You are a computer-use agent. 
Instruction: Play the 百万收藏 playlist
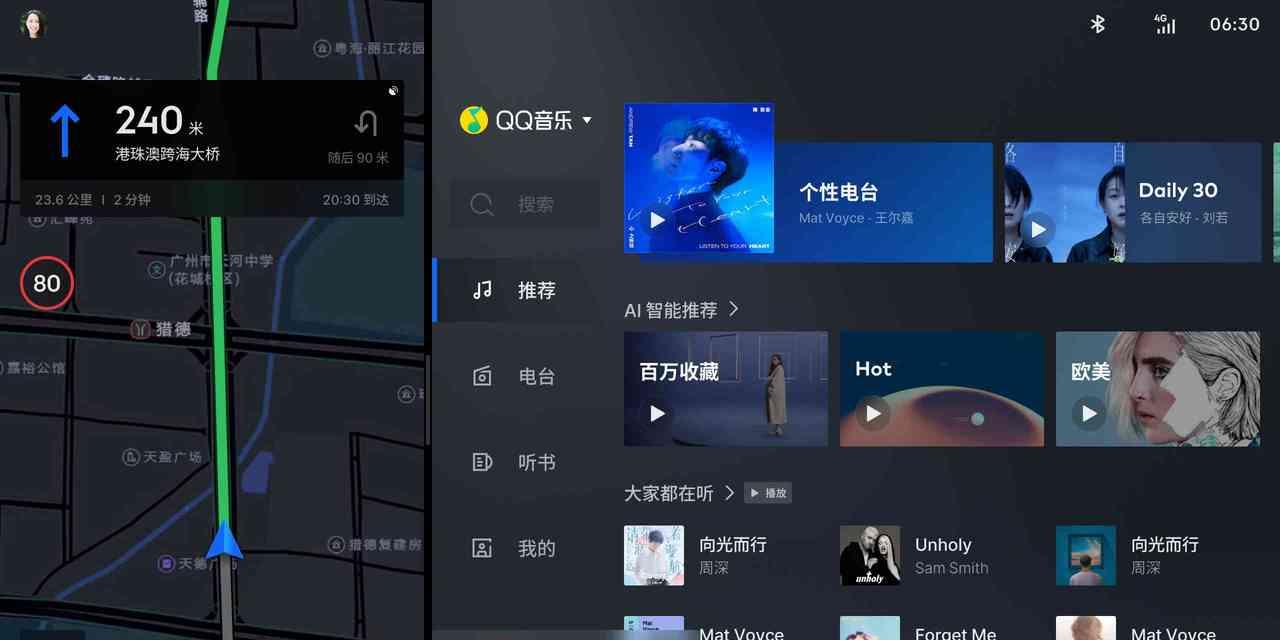[657, 413]
